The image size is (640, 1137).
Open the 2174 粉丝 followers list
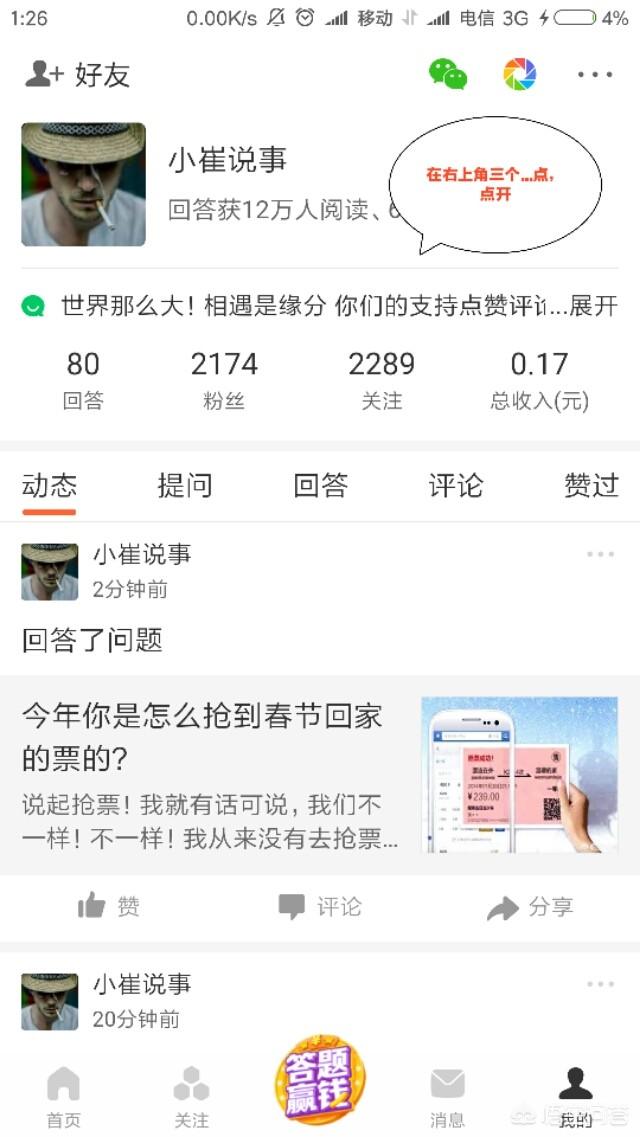click(x=224, y=380)
